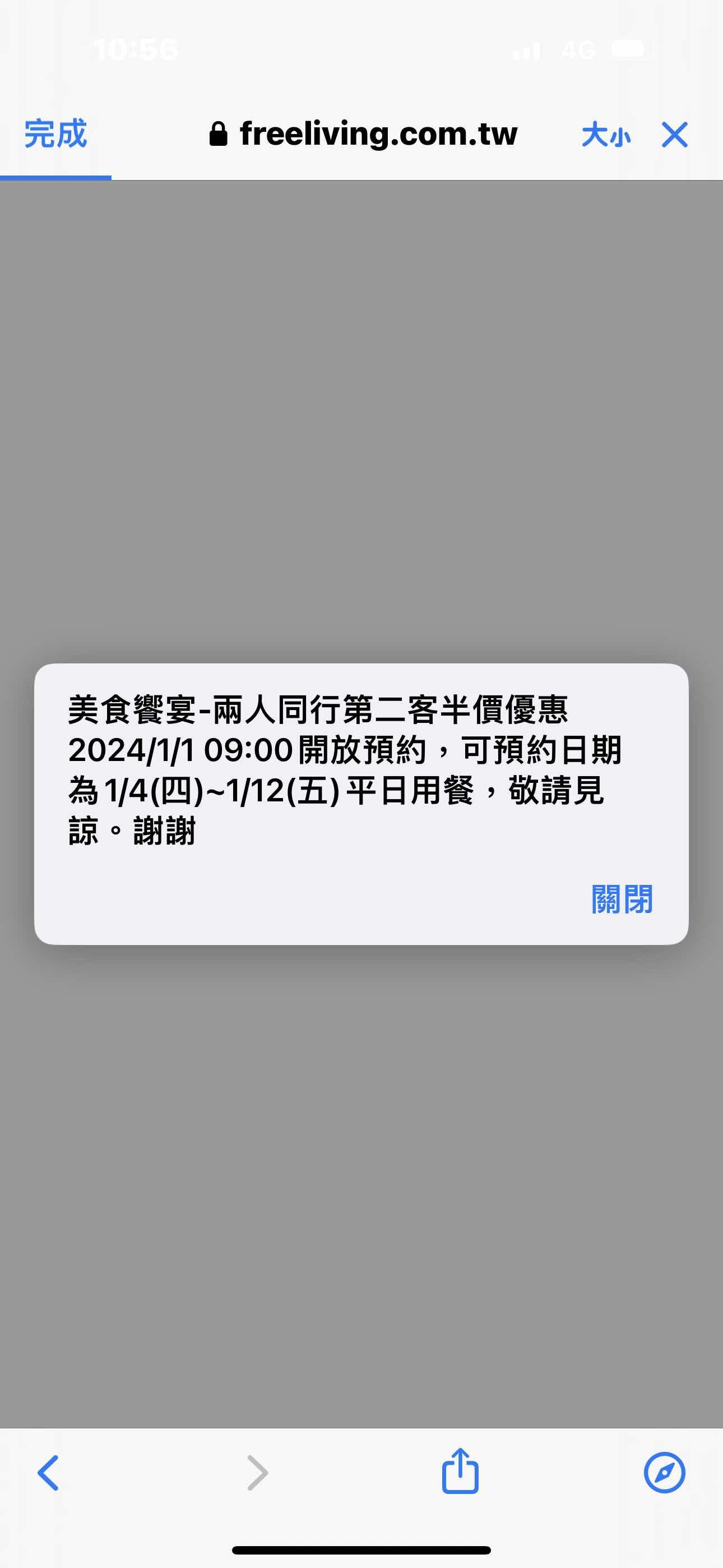Dismiss the alert with 關閉
723x1568 pixels.
tap(622, 899)
